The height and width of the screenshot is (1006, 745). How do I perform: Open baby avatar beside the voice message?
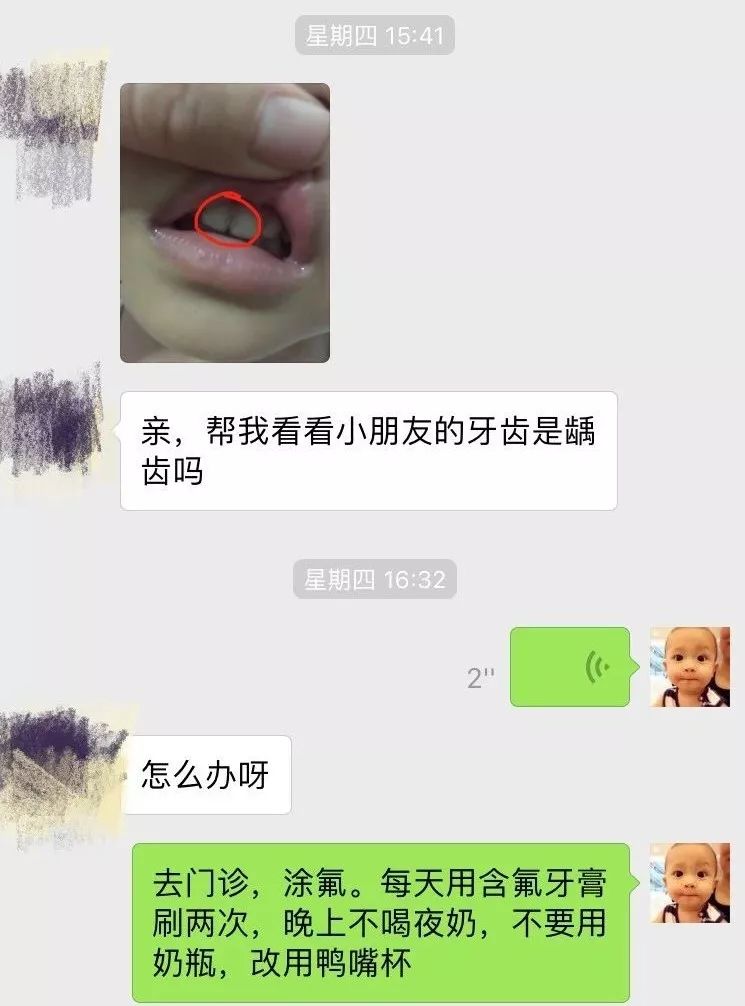tap(690, 667)
